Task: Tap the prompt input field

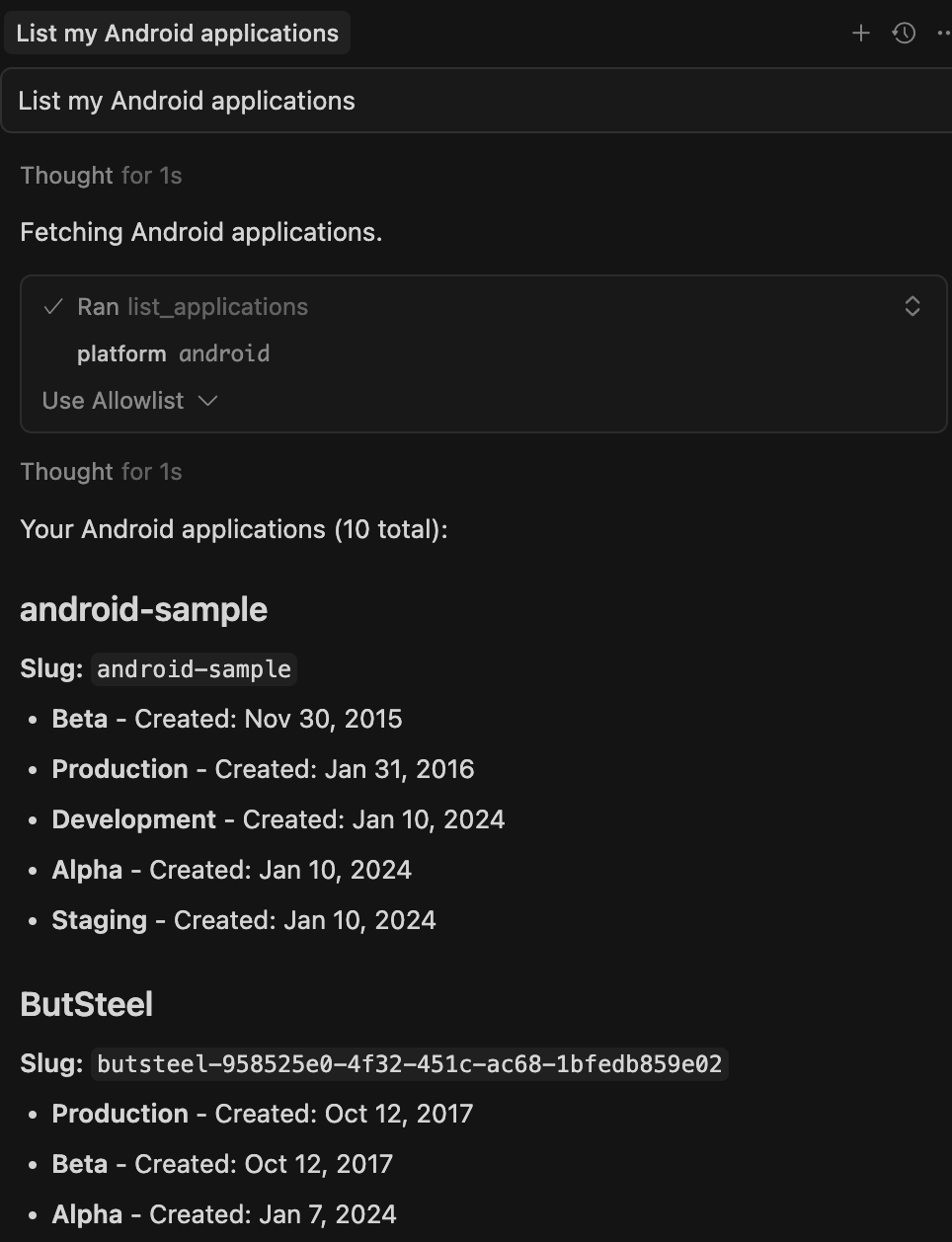Action: tap(474, 101)
